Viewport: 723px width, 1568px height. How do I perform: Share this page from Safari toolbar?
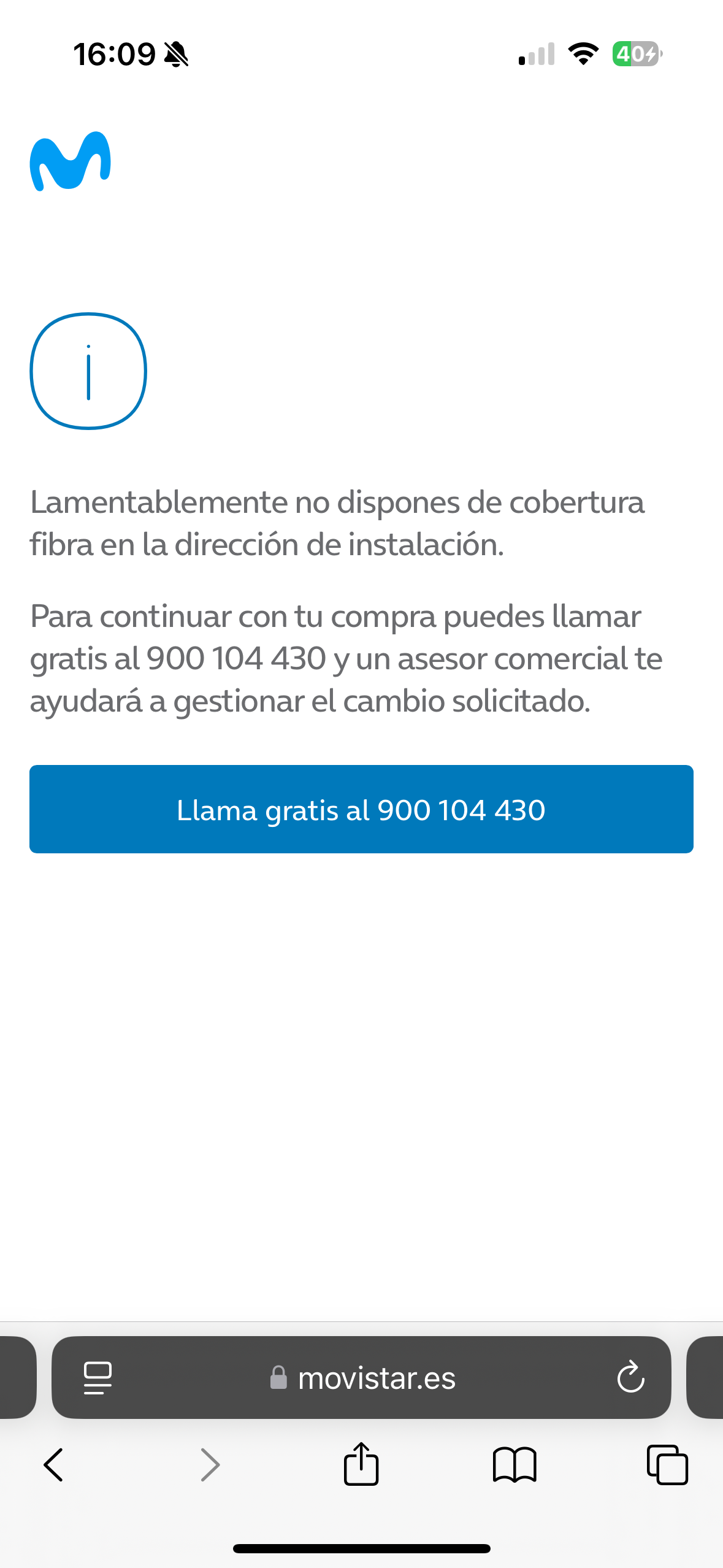click(x=361, y=1464)
